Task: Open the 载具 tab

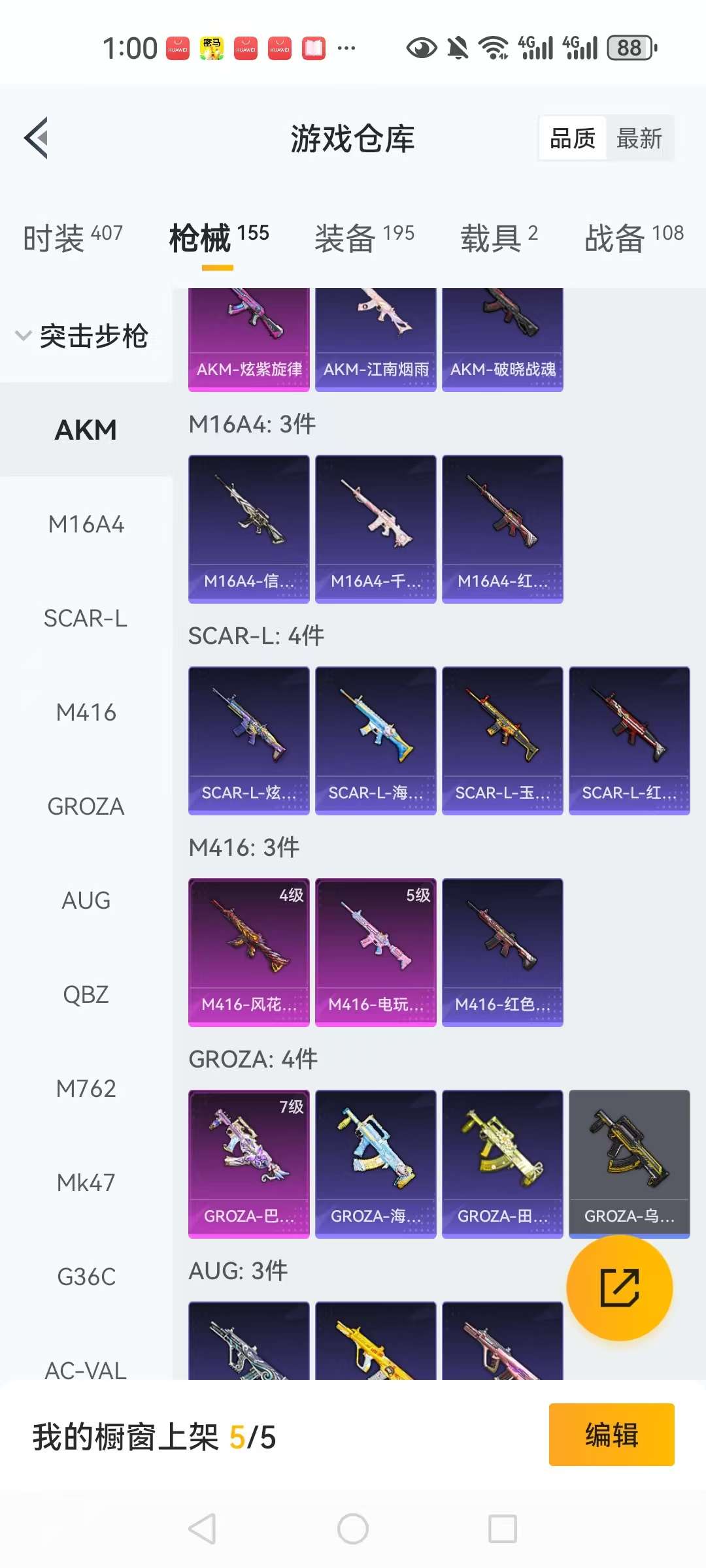Action: click(x=499, y=237)
